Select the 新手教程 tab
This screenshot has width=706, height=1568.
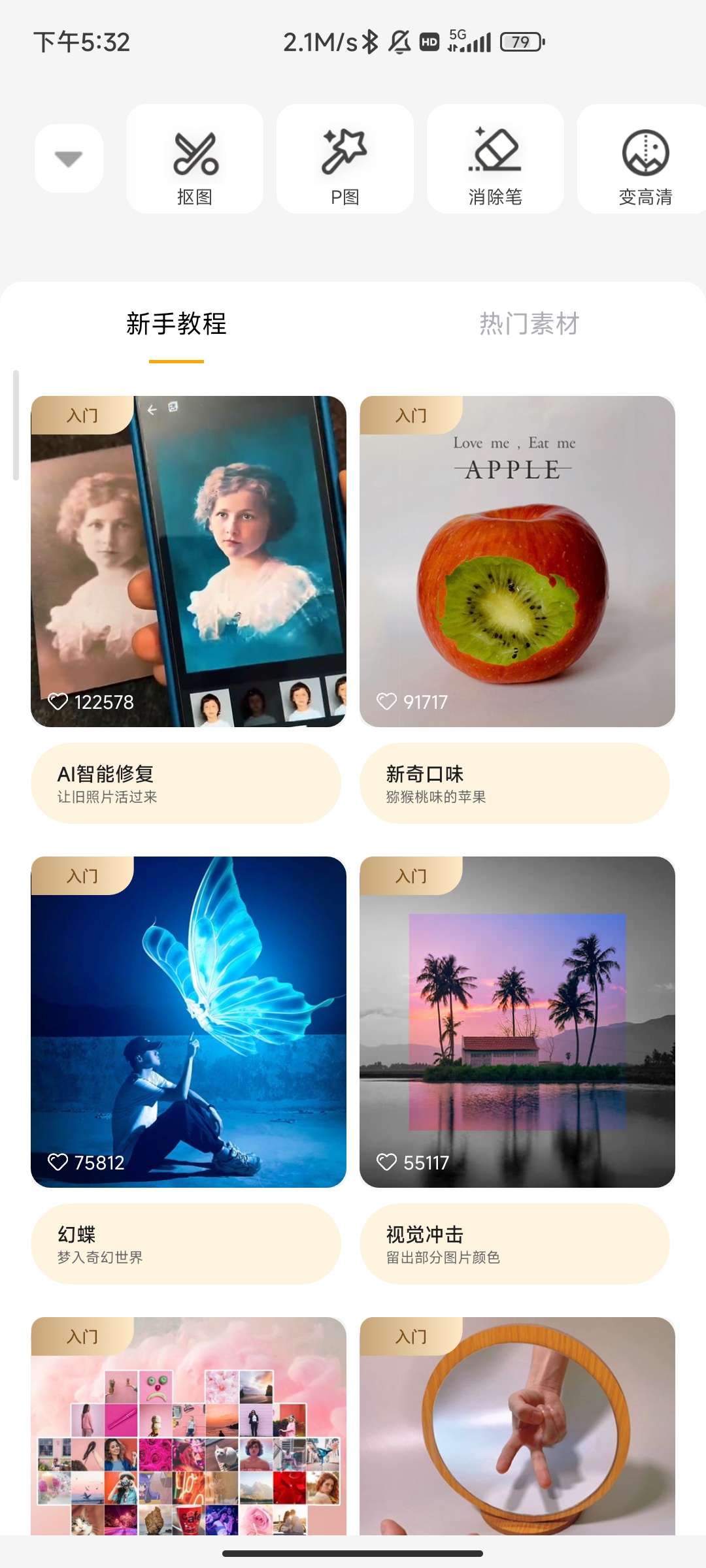(176, 324)
